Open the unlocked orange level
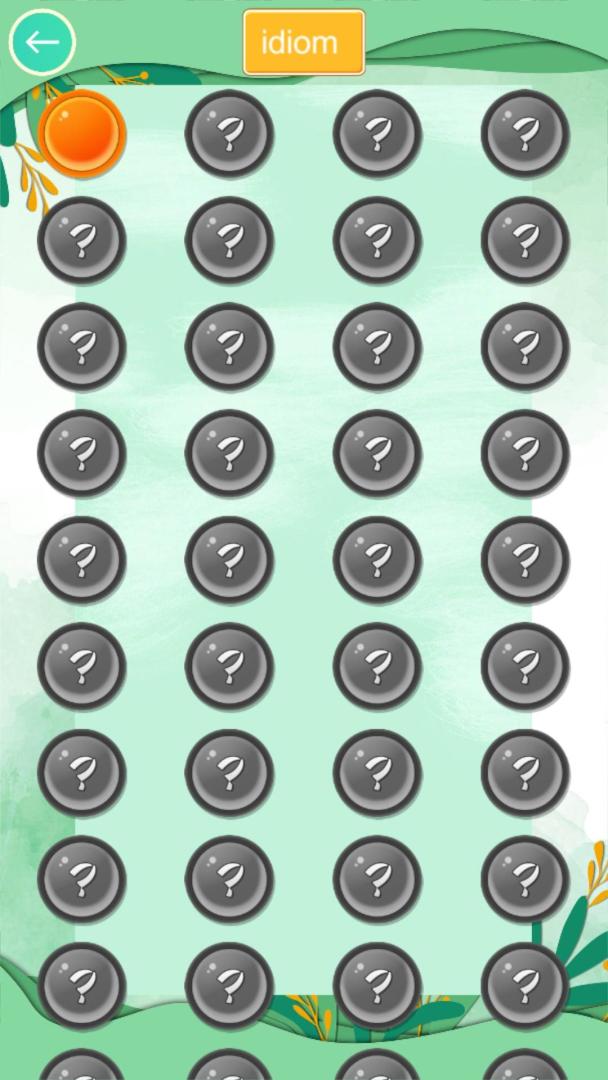Image resolution: width=608 pixels, height=1080 pixels. pos(82,133)
